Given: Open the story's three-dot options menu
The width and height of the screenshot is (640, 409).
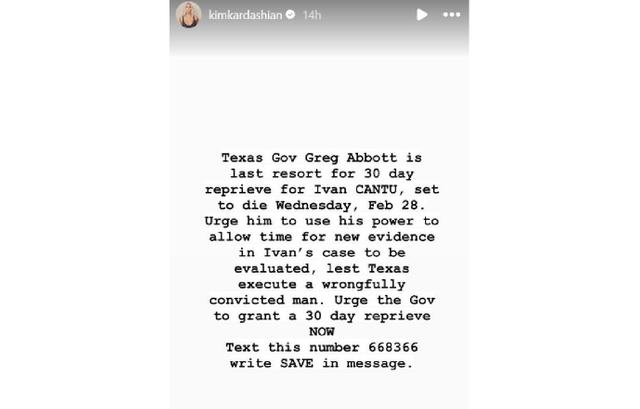Looking at the screenshot, I should (x=452, y=15).
